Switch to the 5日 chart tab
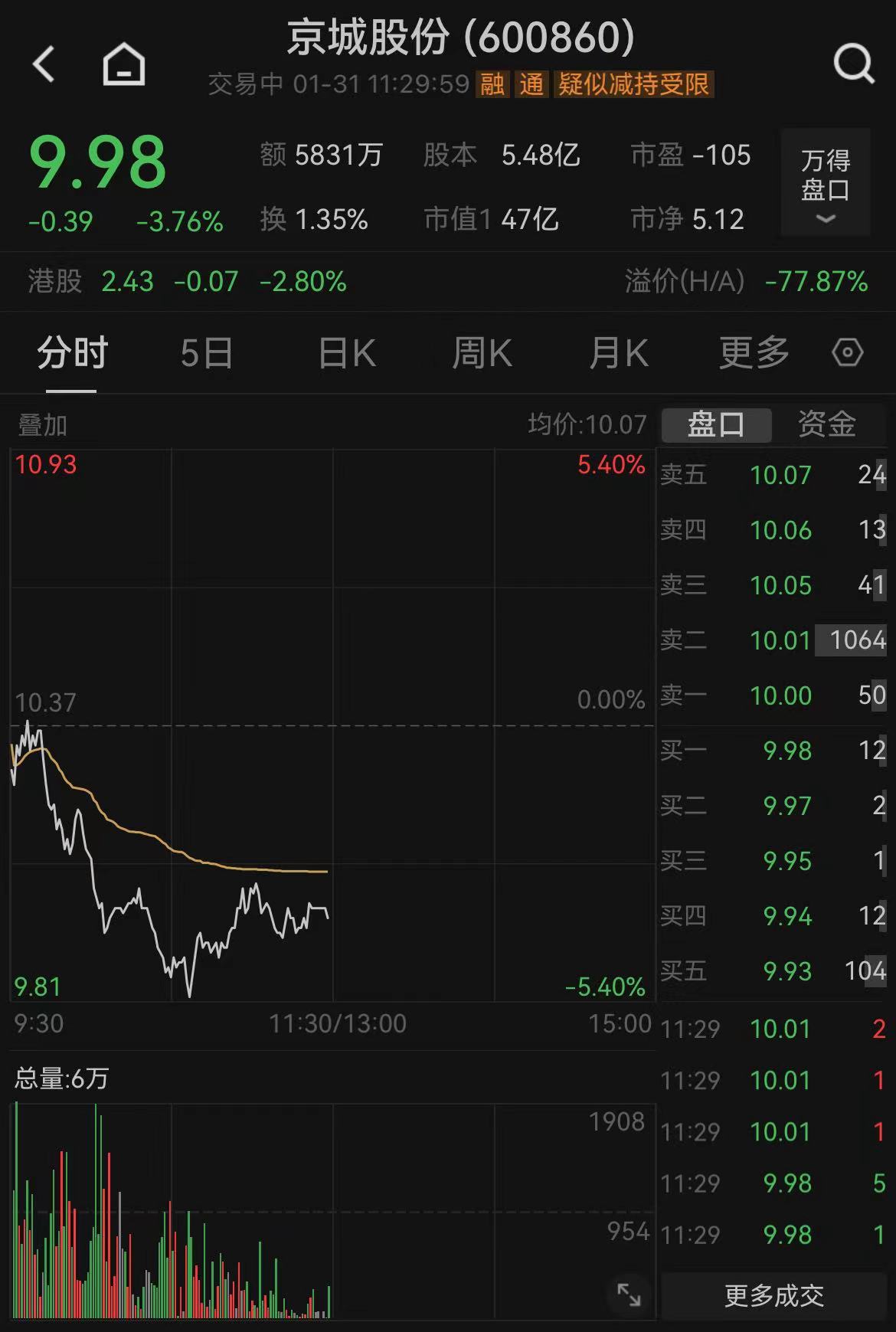 207,354
